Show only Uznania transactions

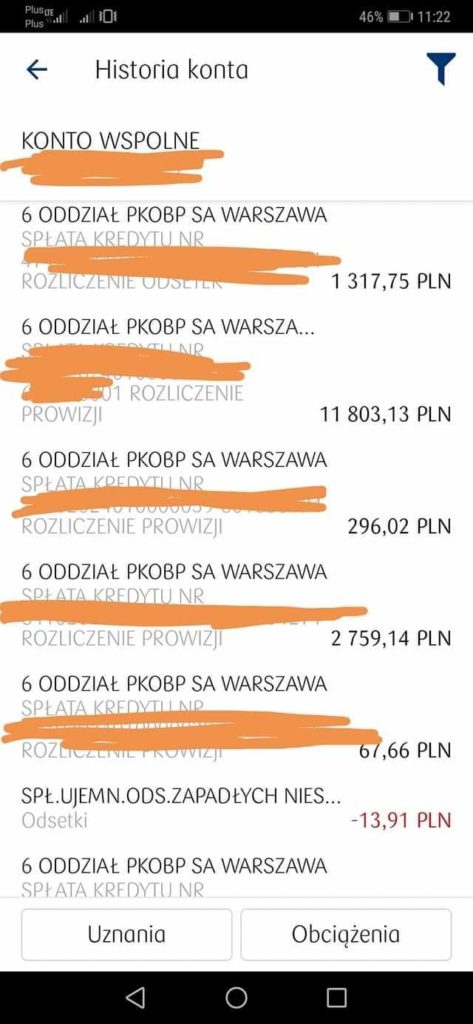click(127, 935)
